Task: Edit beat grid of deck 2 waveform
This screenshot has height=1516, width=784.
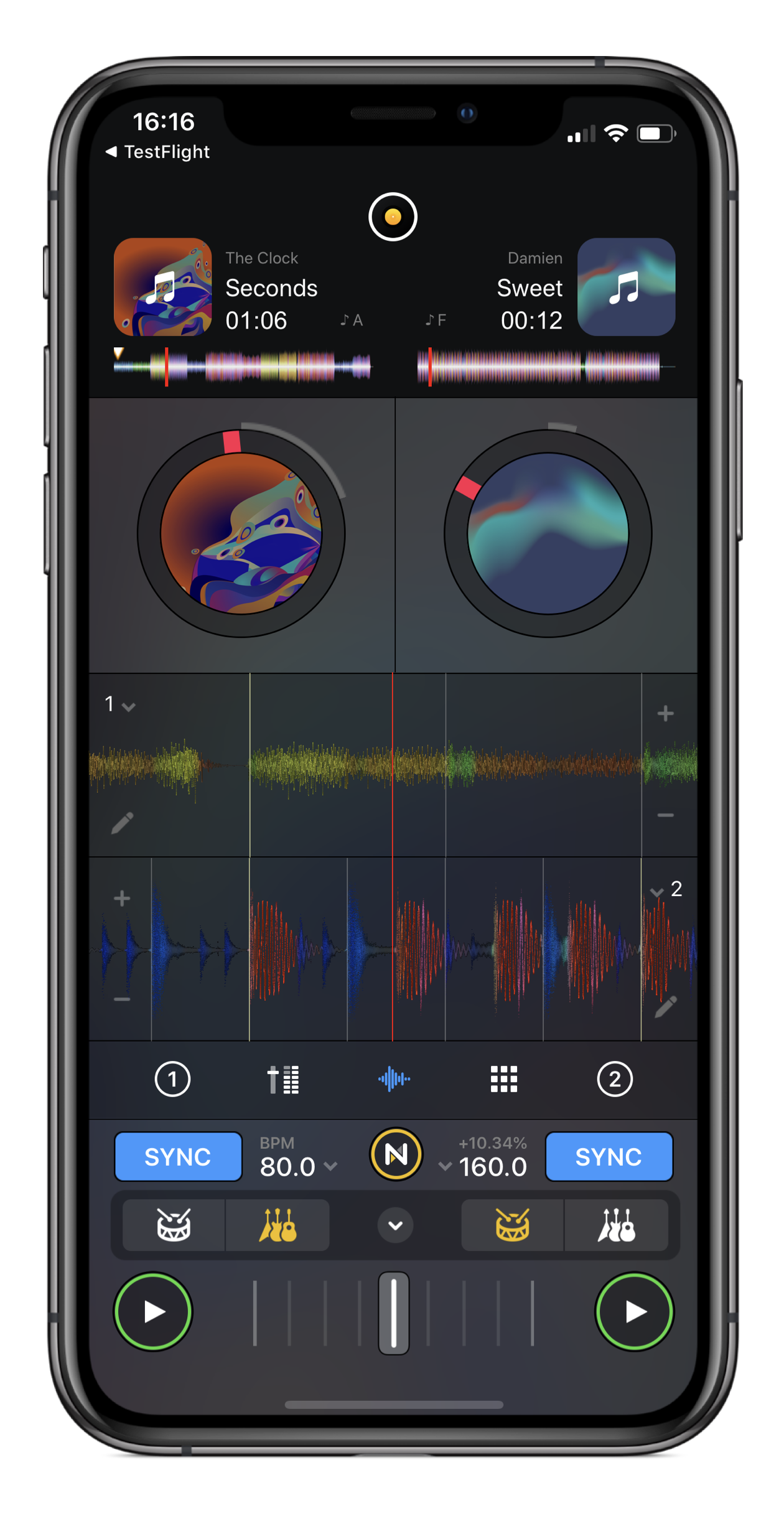Action: (x=665, y=1006)
